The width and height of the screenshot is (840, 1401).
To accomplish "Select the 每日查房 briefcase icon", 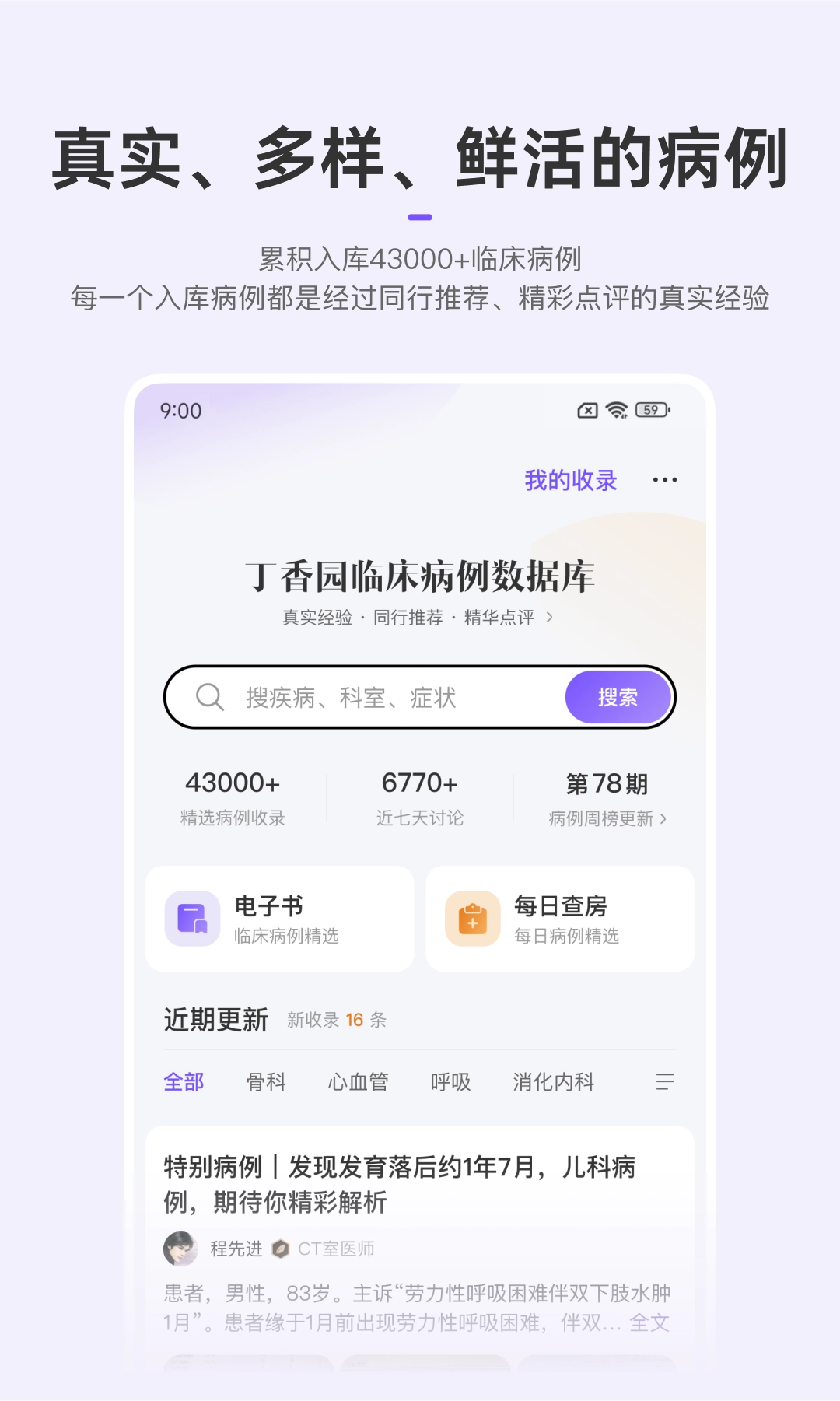I will (x=472, y=918).
